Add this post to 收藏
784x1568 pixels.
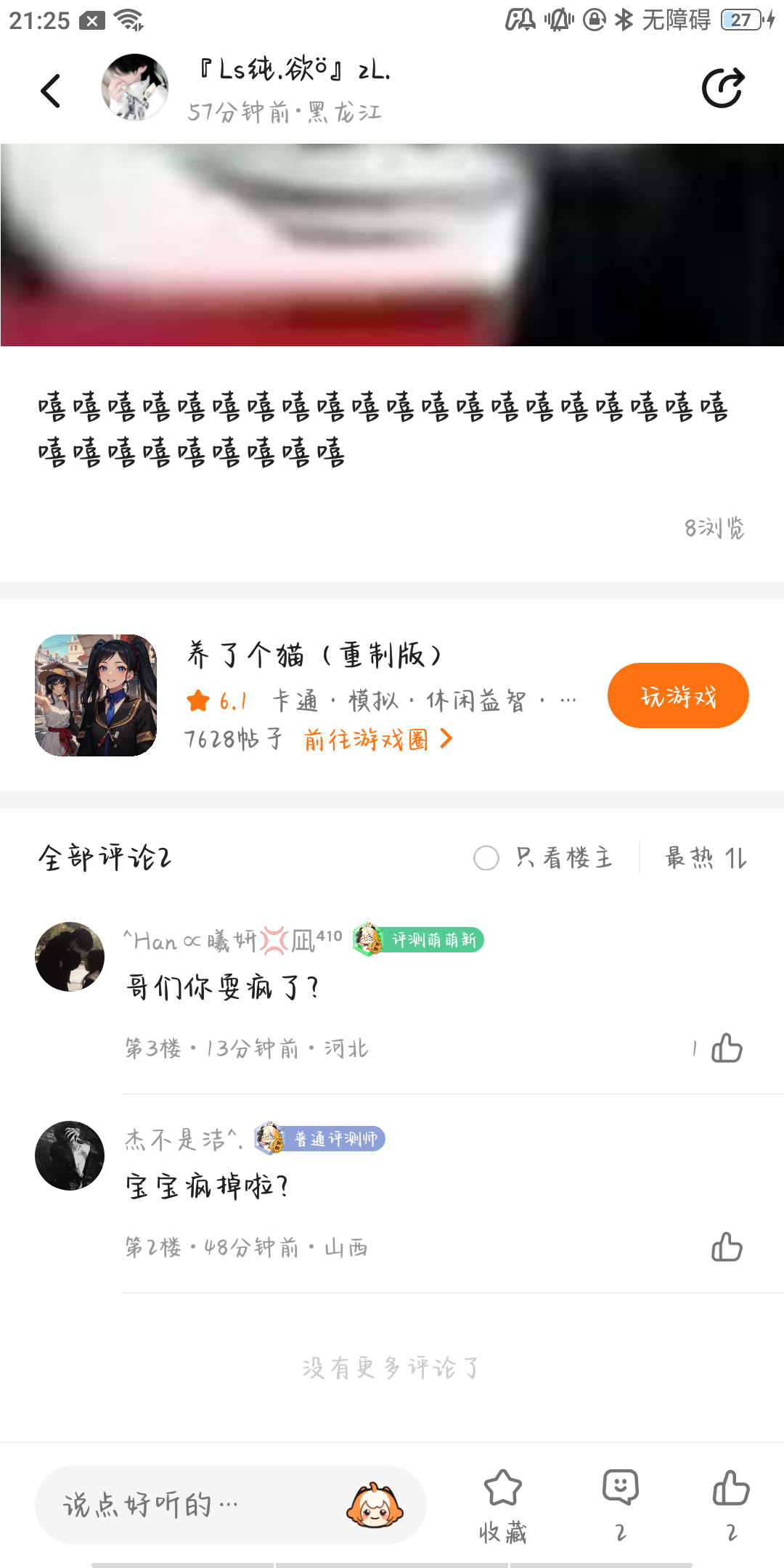[x=502, y=1504]
